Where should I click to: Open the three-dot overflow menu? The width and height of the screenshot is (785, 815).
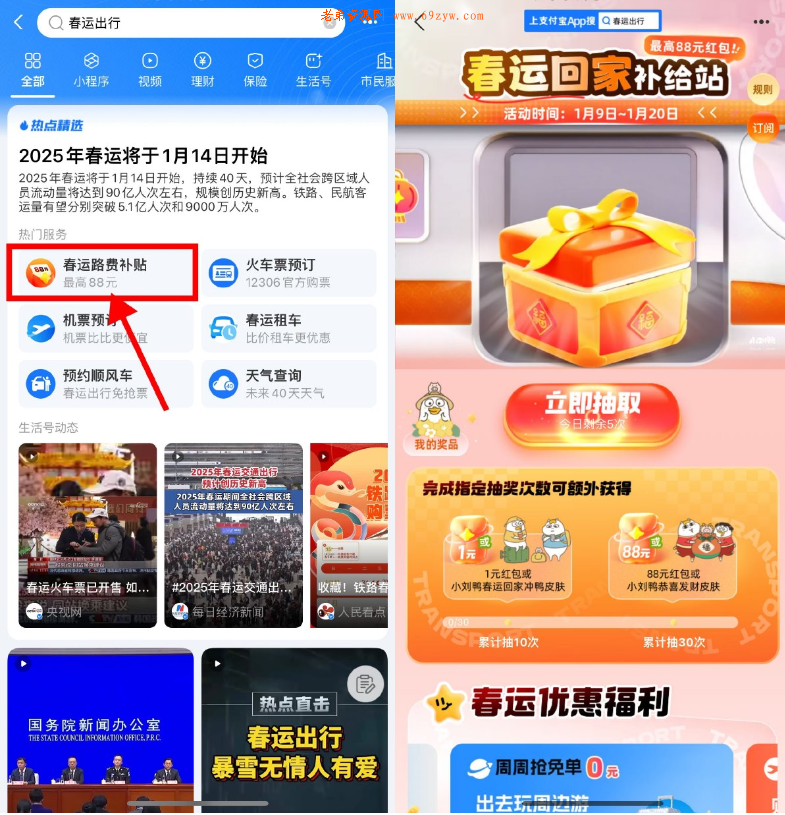click(x=762, y=21)
